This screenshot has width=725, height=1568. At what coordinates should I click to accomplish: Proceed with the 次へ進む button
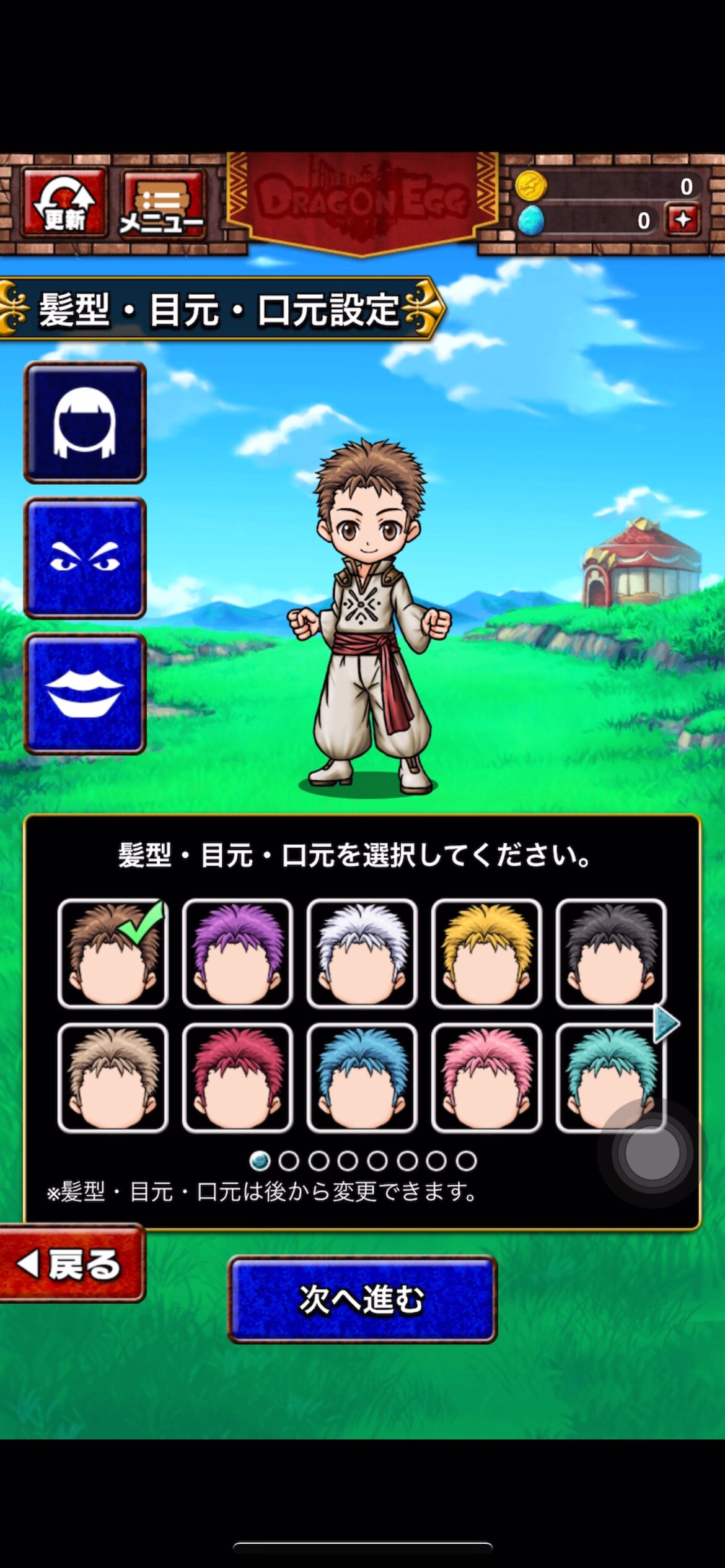click(x=362, y=1299)
